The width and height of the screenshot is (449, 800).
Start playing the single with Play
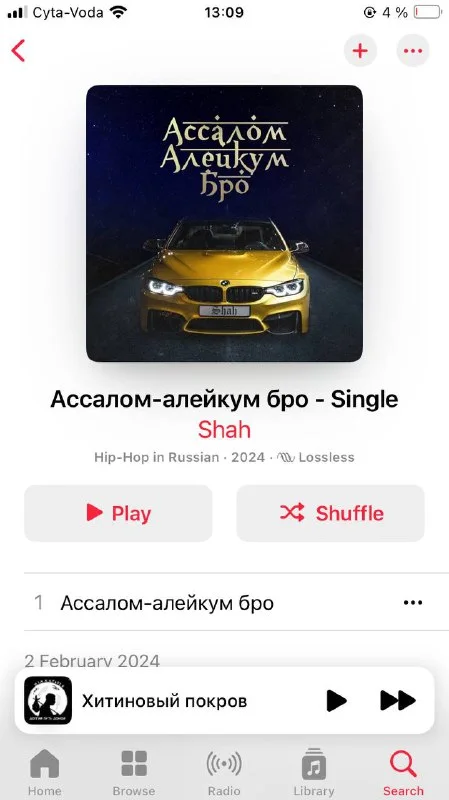click(x=118, y=513)
